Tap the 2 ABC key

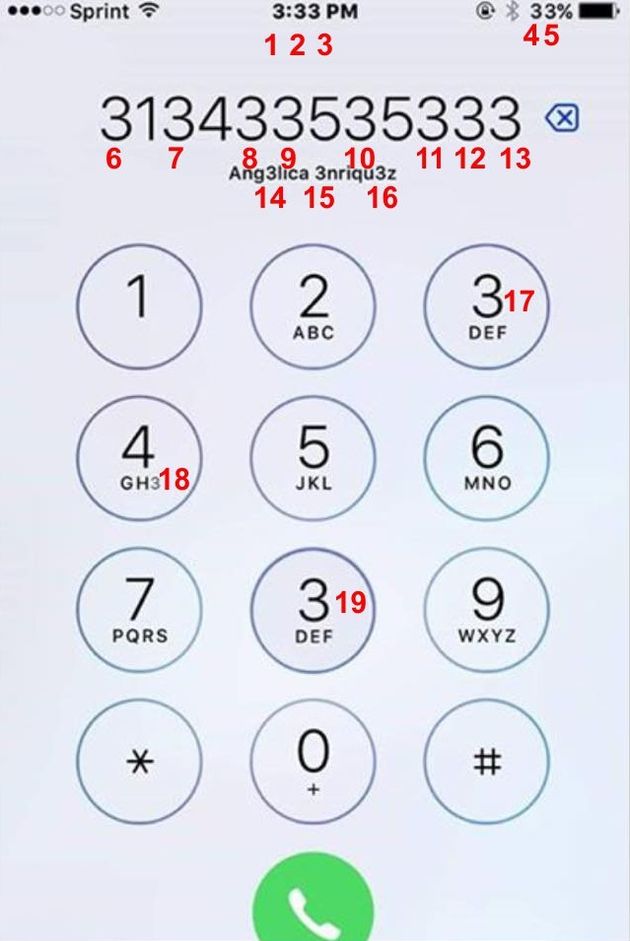(313, 305)
